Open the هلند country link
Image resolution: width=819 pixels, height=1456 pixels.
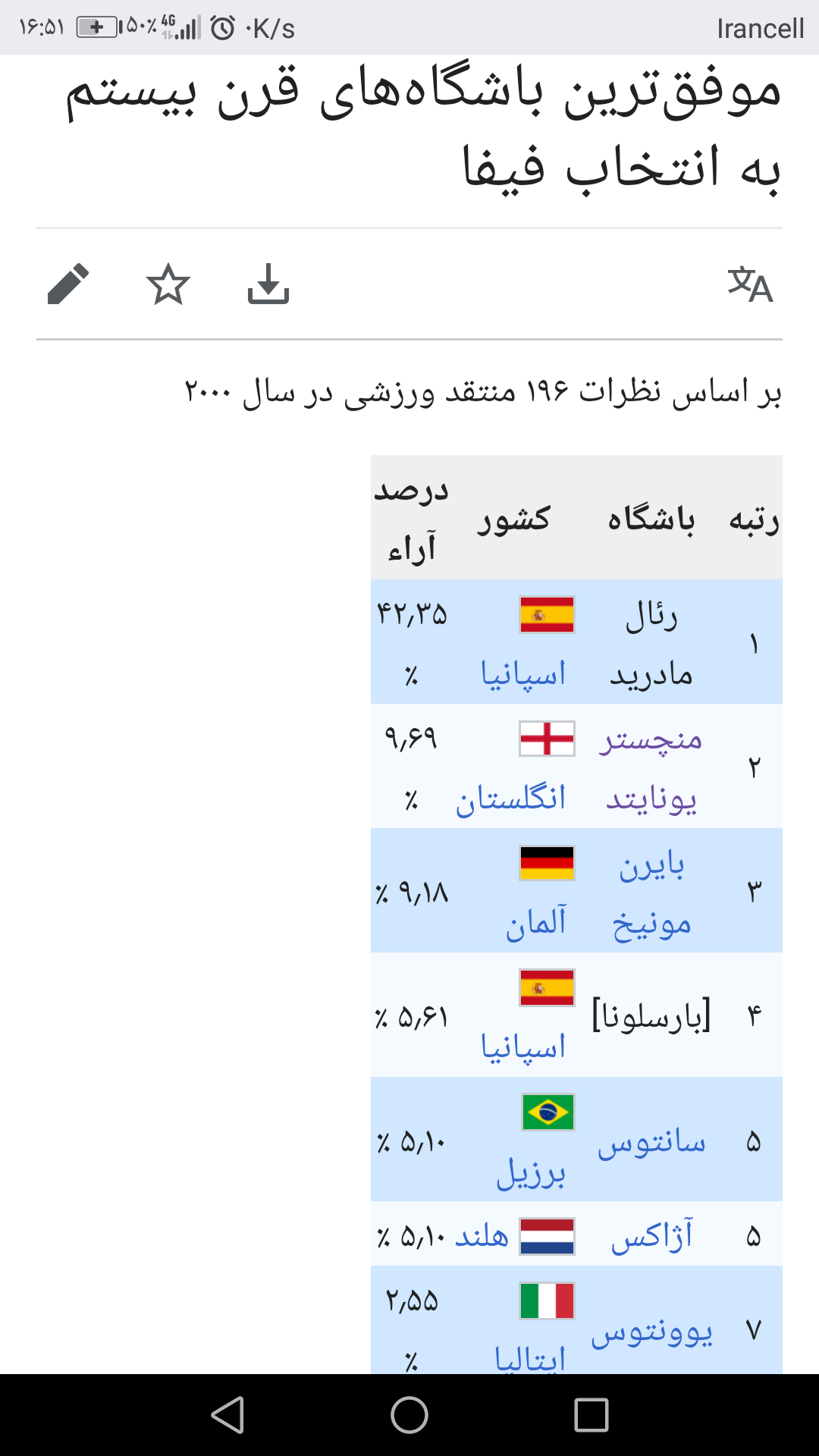(482, 1236)
